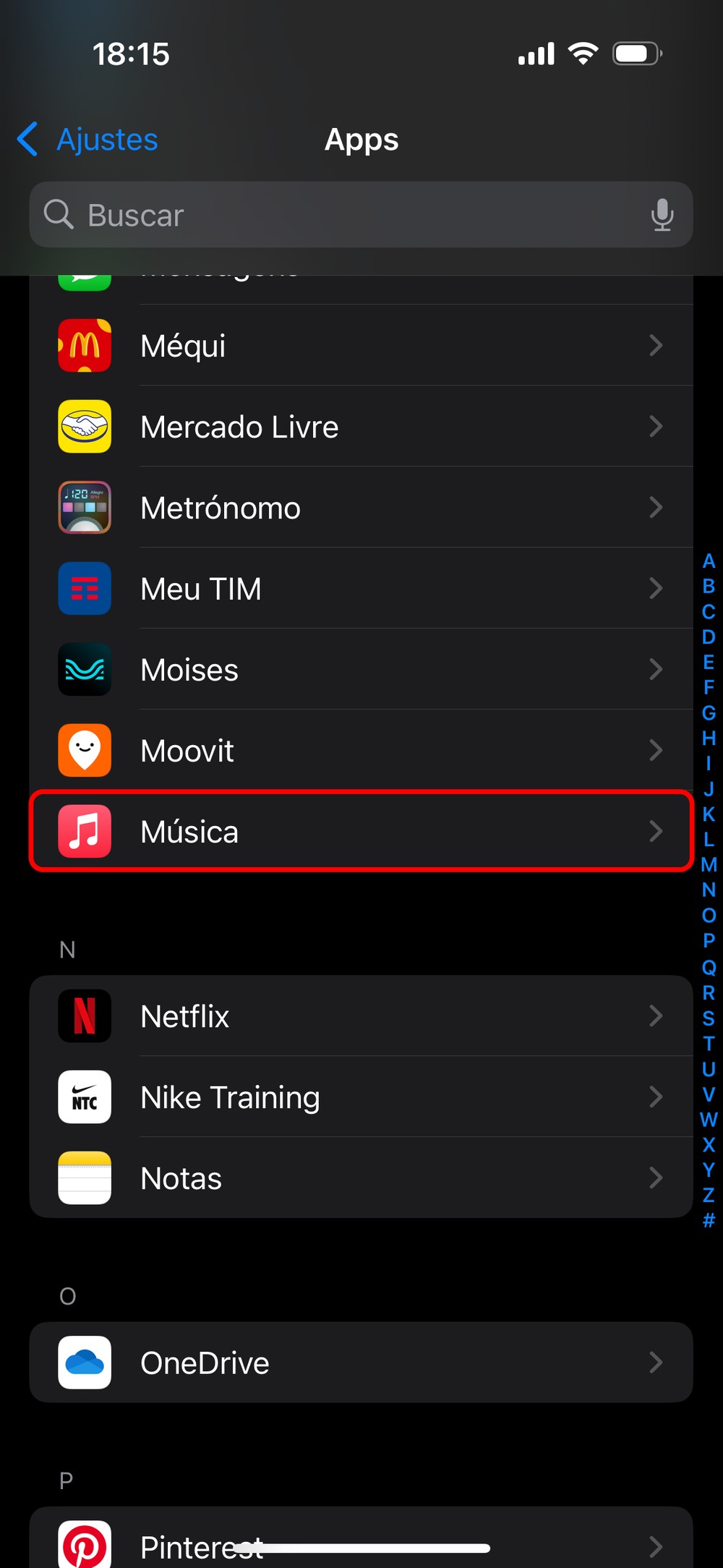Open Meu TIM settings
This screenshot has width=723, height=1568.
coord(361,589)
